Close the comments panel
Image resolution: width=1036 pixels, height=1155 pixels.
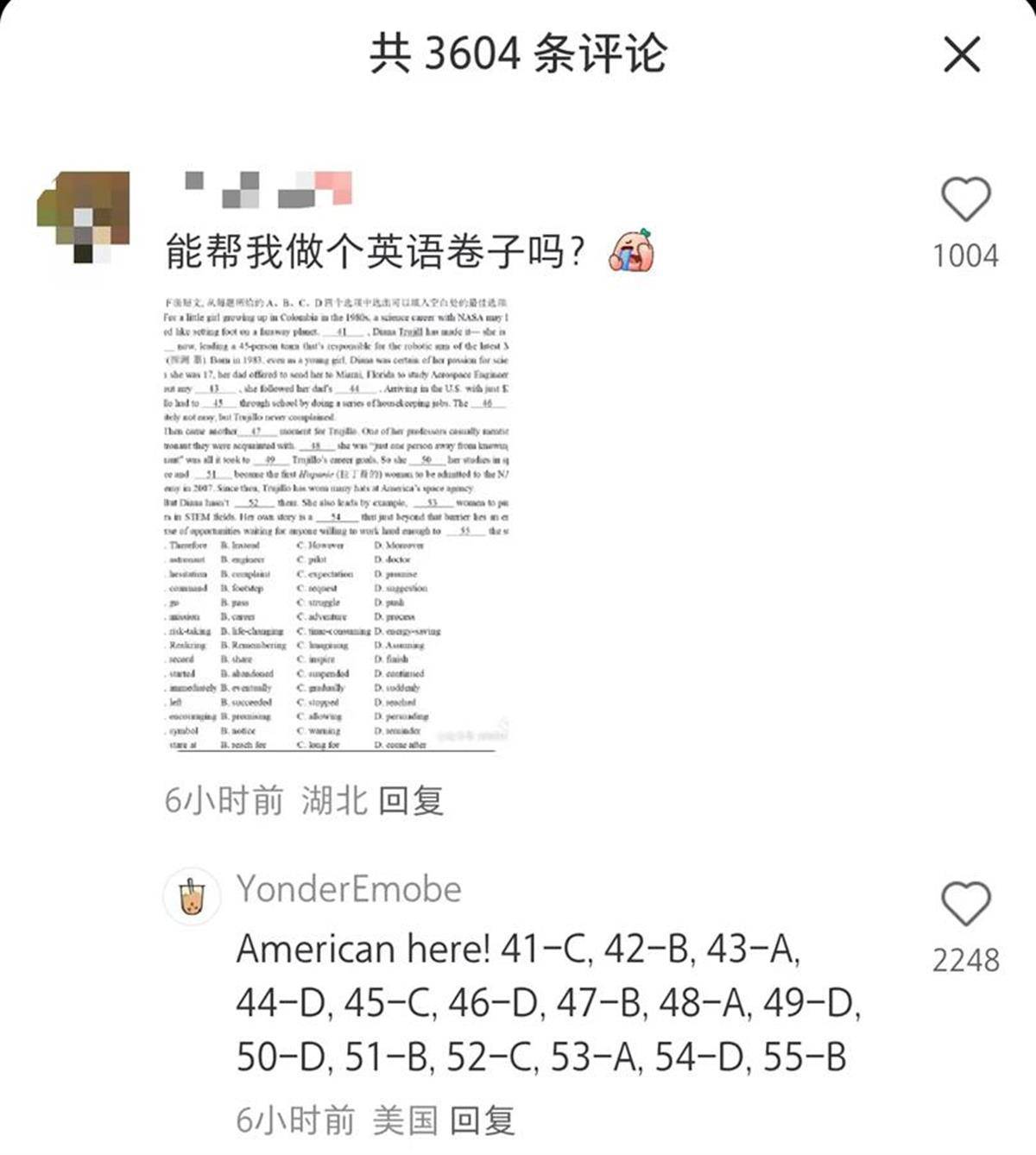(x=962, y=54)
